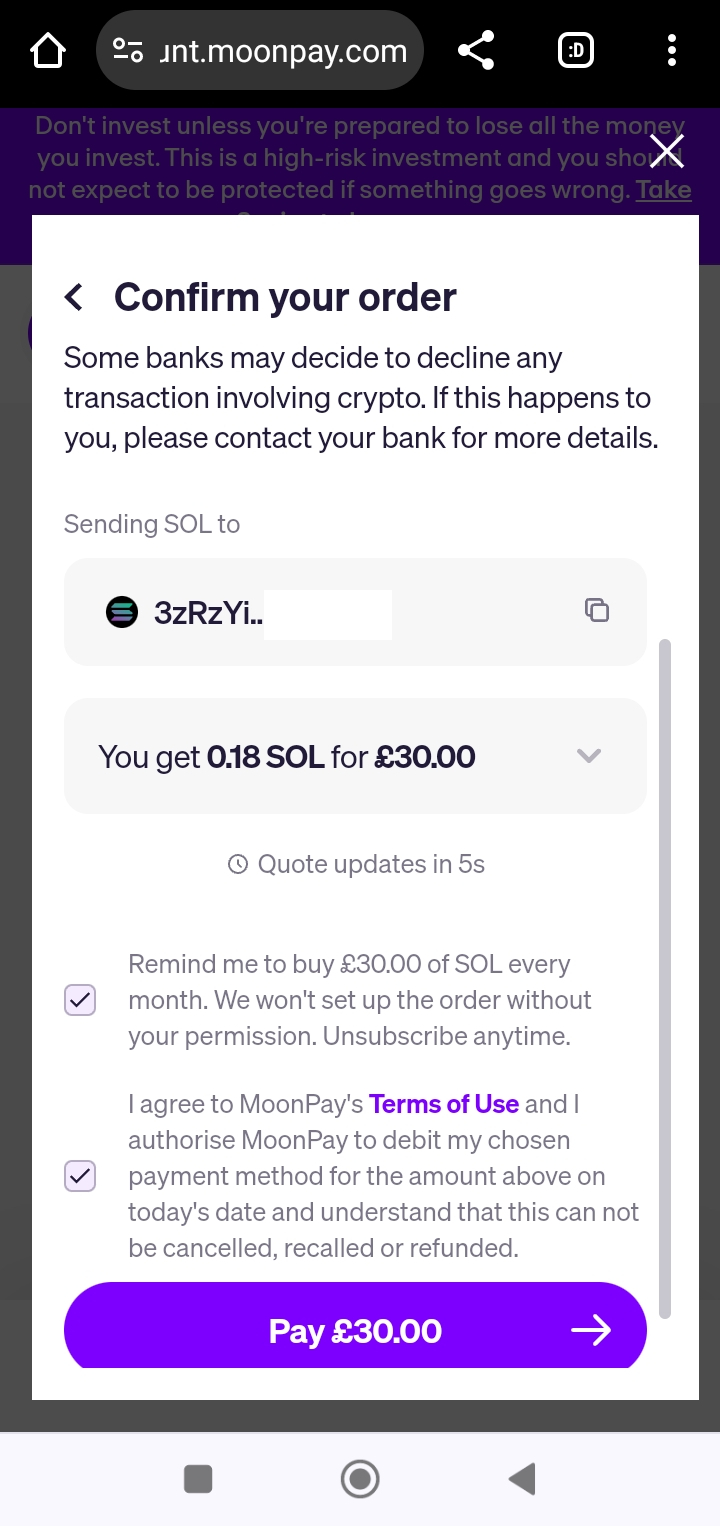The width and height of the screenshot is (720, 1526).
Task: Share this page
Action: [x=476, y=51]
